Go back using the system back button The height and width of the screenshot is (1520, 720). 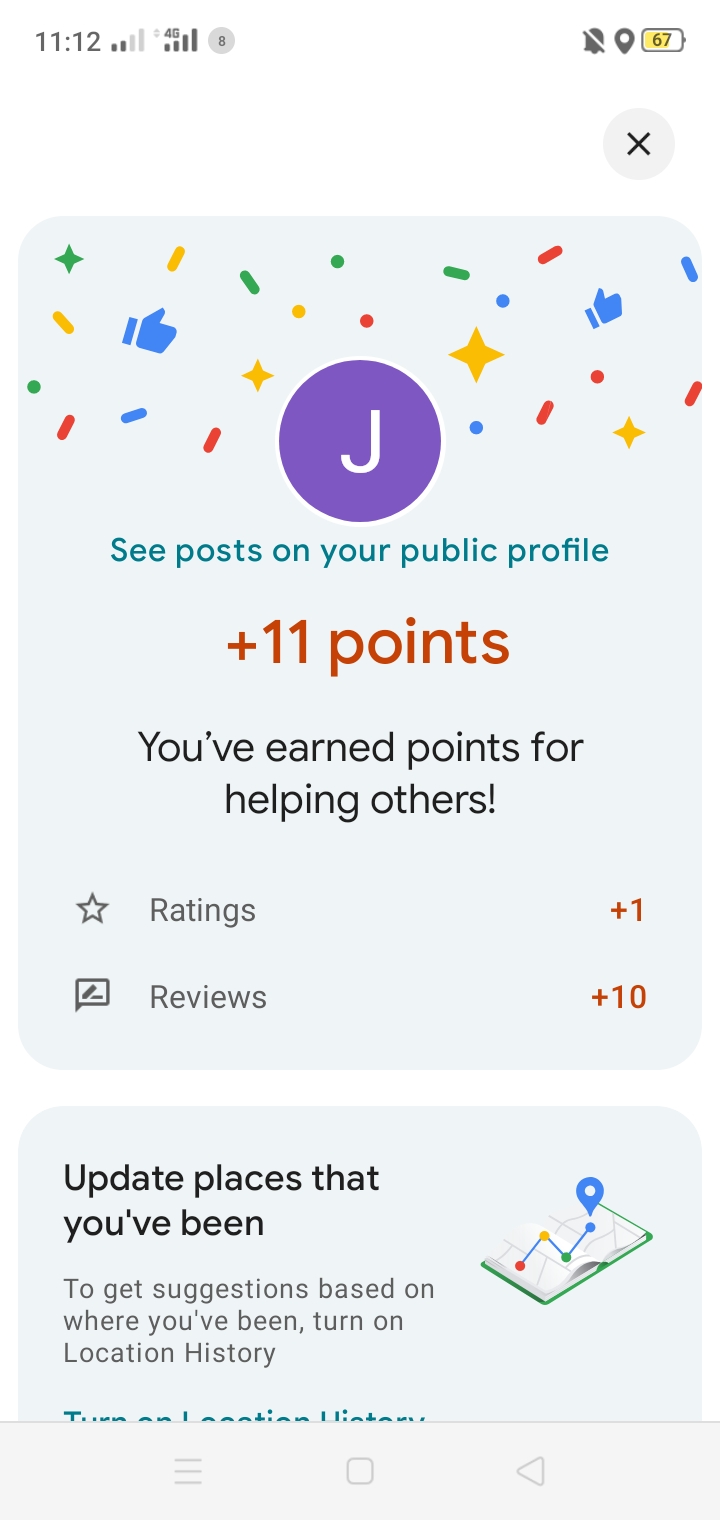point(531,1471)
